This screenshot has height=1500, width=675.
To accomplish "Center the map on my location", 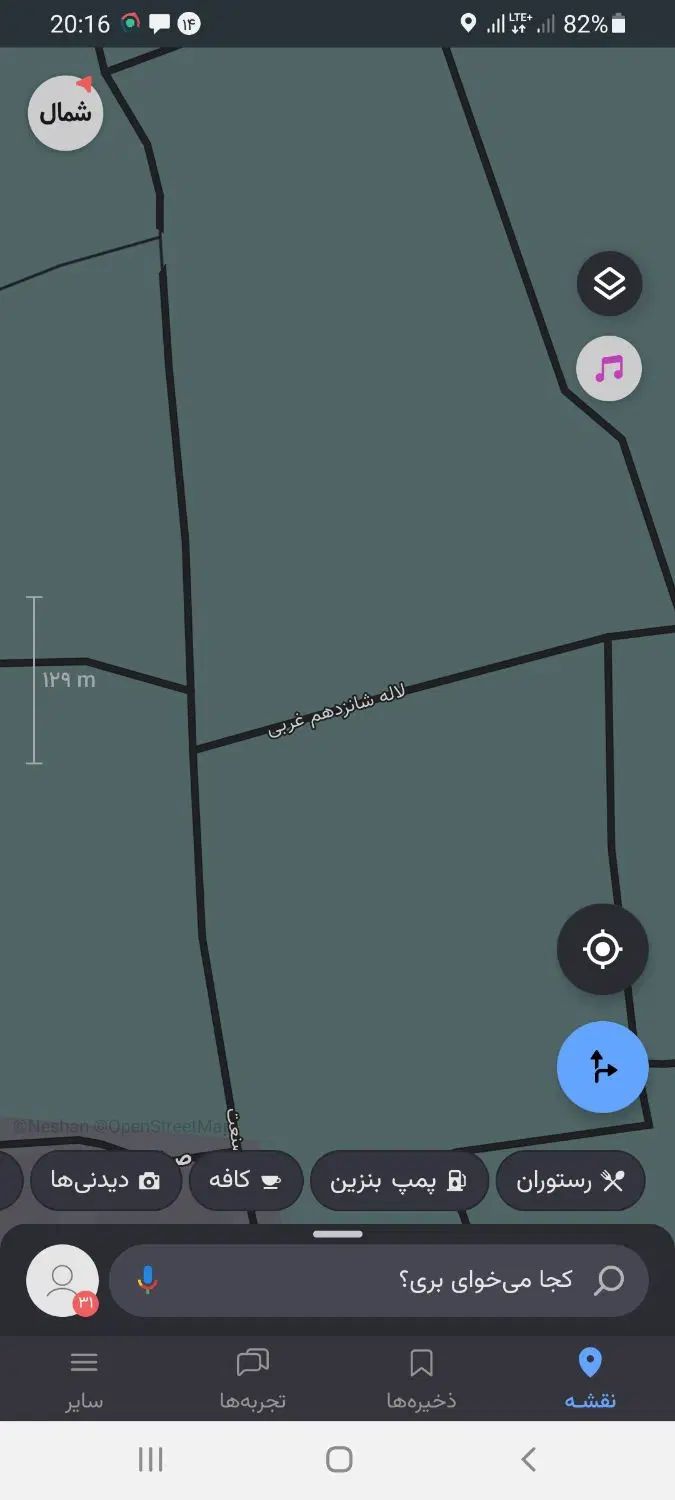I will (602, 949).
